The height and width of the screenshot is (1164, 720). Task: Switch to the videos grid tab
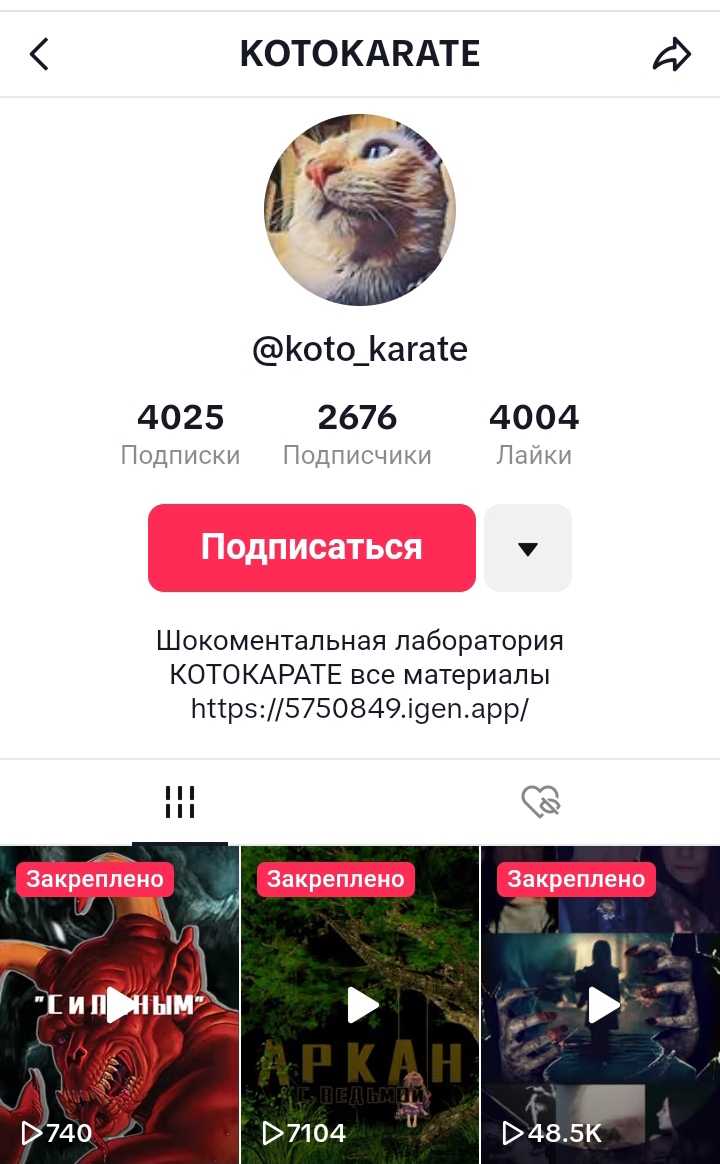180,801
